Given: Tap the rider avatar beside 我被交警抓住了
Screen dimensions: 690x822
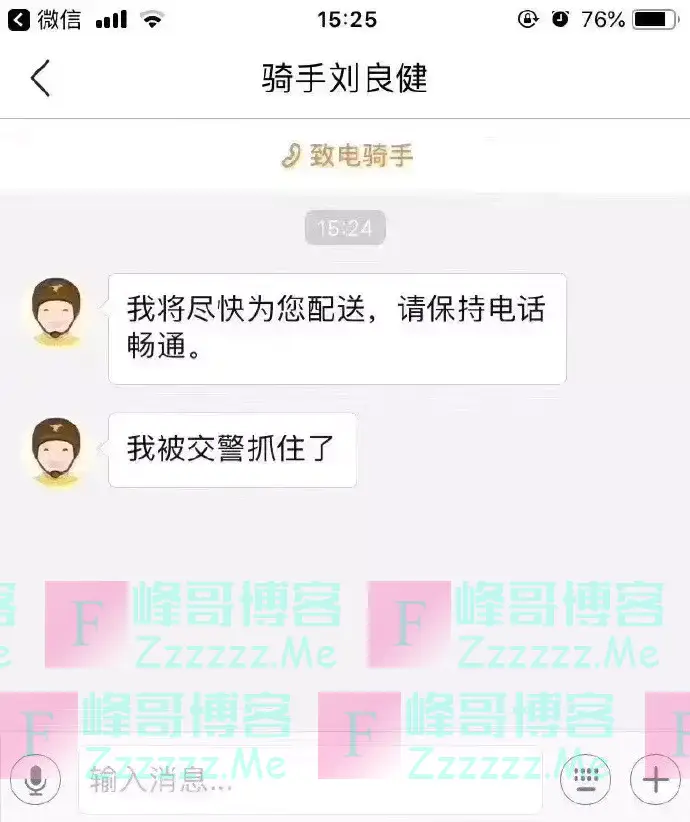Looking at the screenshot, I should pos(57,451).
